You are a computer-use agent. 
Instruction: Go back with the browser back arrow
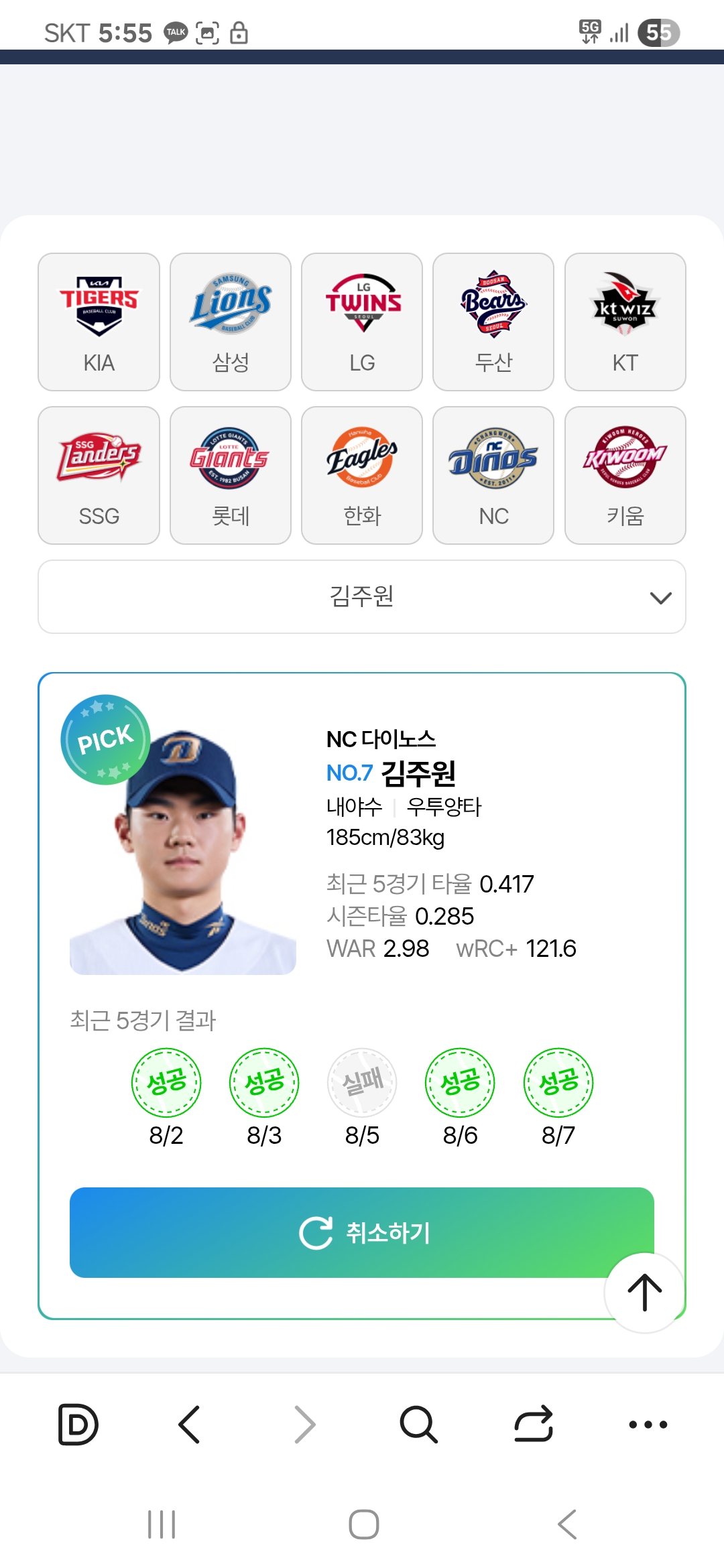(190, 1424)
